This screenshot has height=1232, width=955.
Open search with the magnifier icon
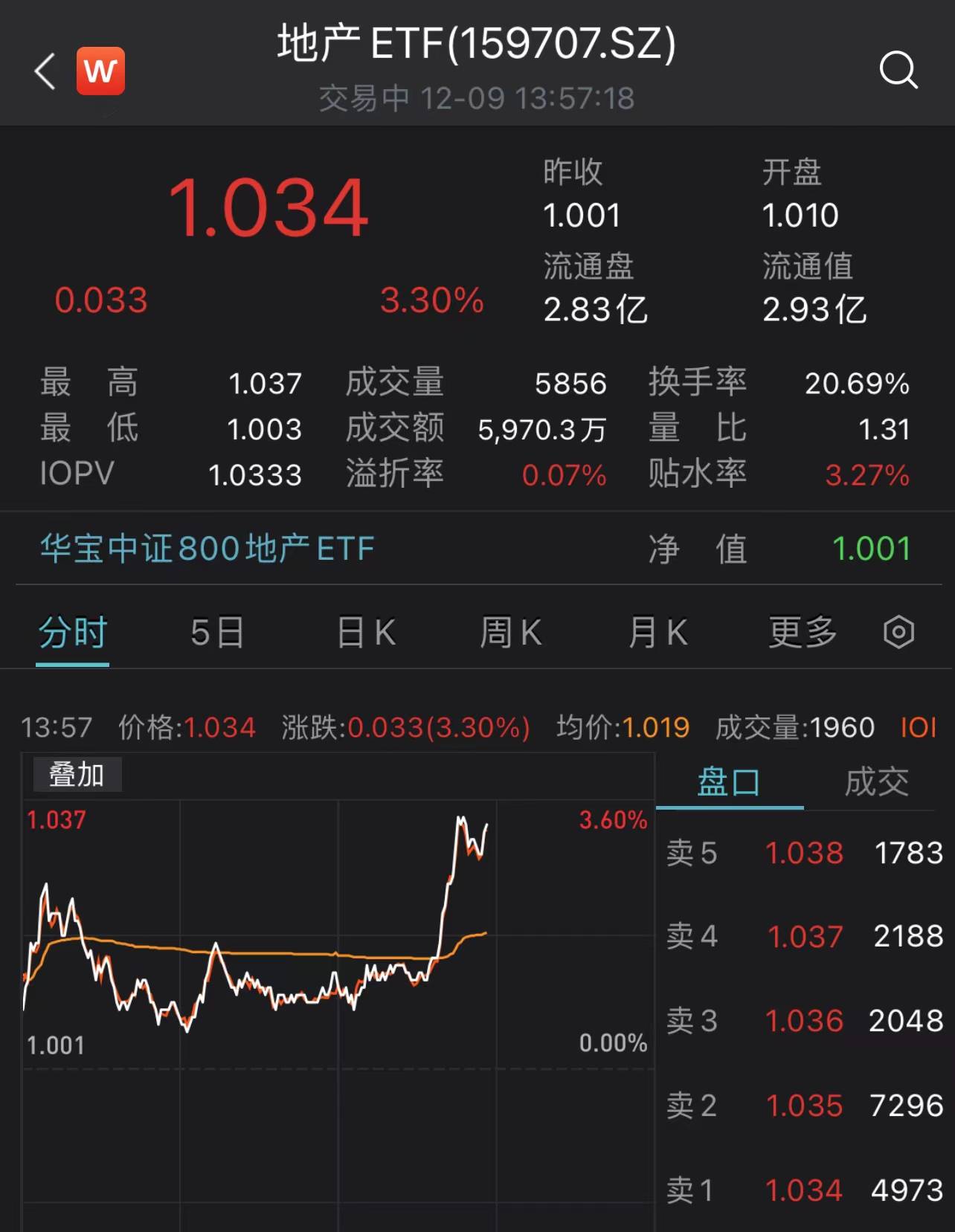pos(900,71)
